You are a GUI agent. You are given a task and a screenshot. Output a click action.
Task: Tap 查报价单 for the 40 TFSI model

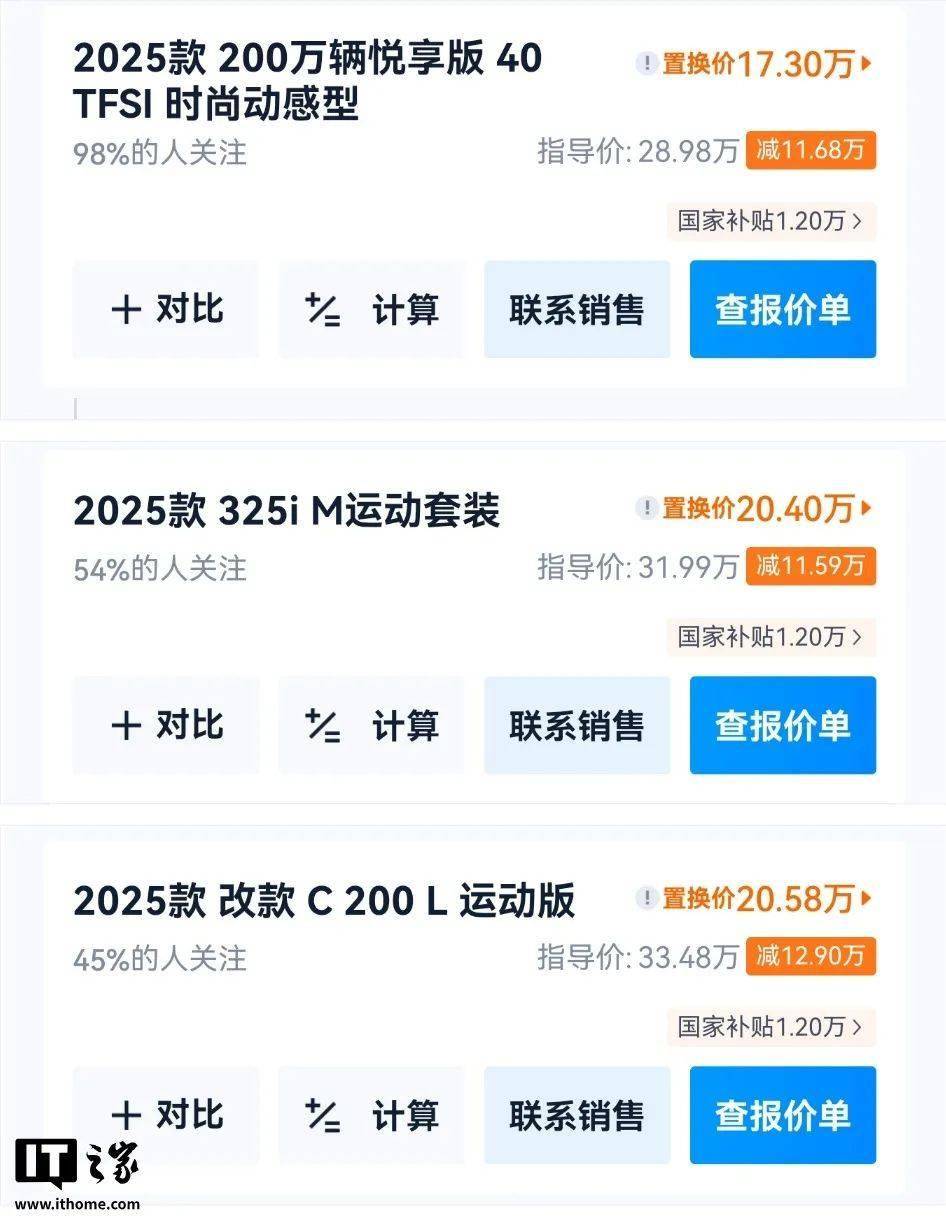pos(783,309)
